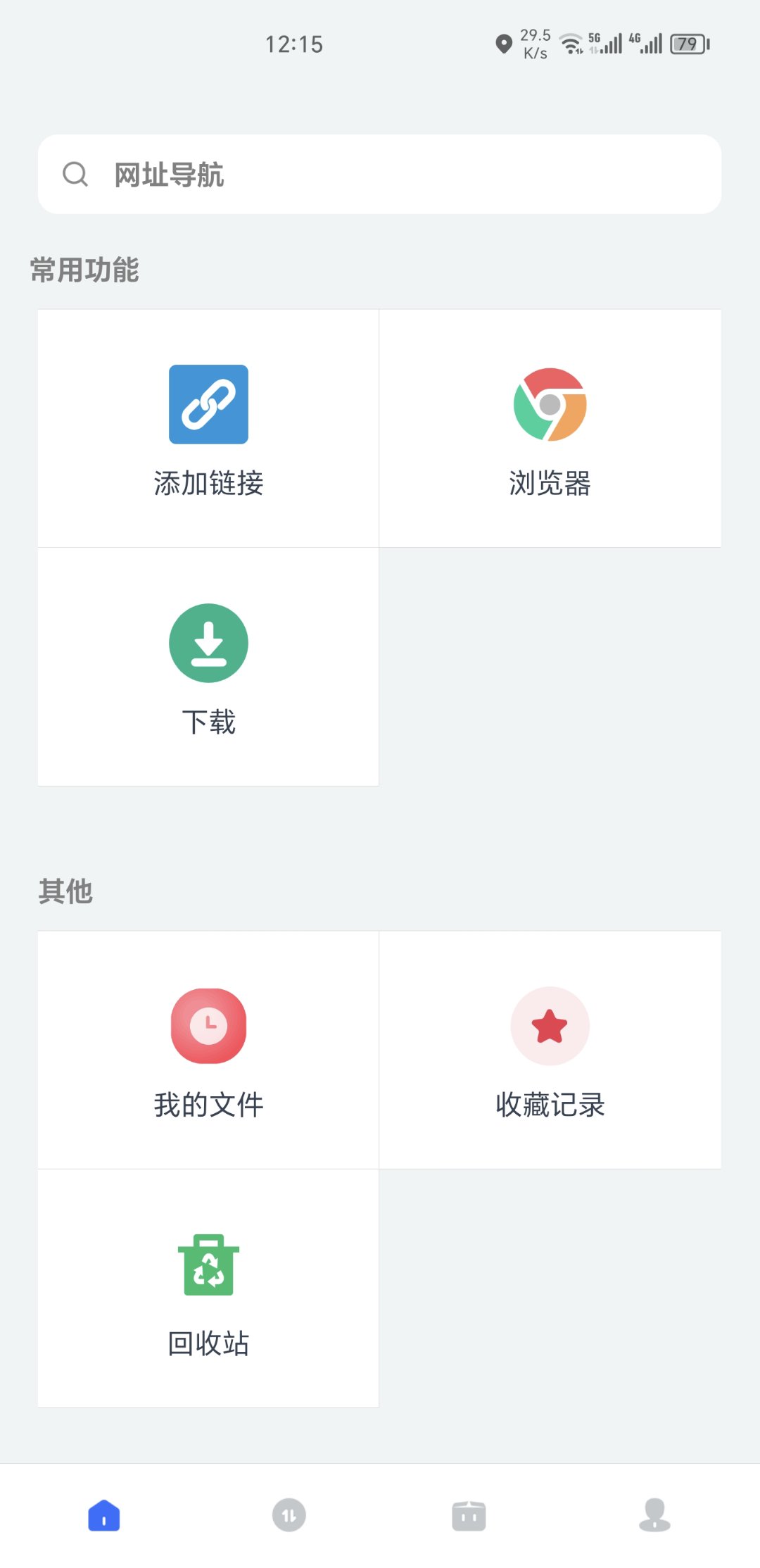Open the 添加链接 blue link icon
The width and height of the screenshot is (760, 1568).
(x=208, y=404)
